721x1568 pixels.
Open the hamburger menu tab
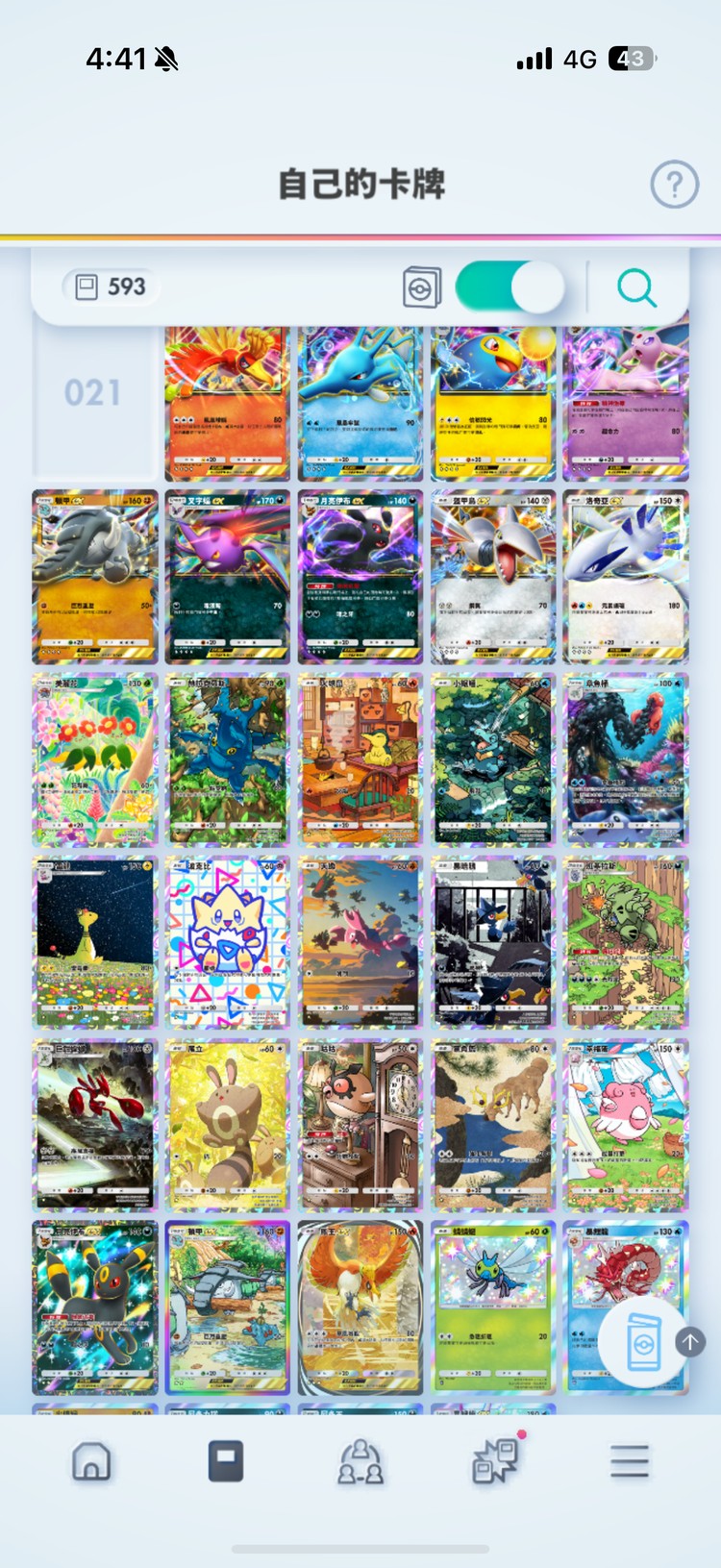point(630,1461)
